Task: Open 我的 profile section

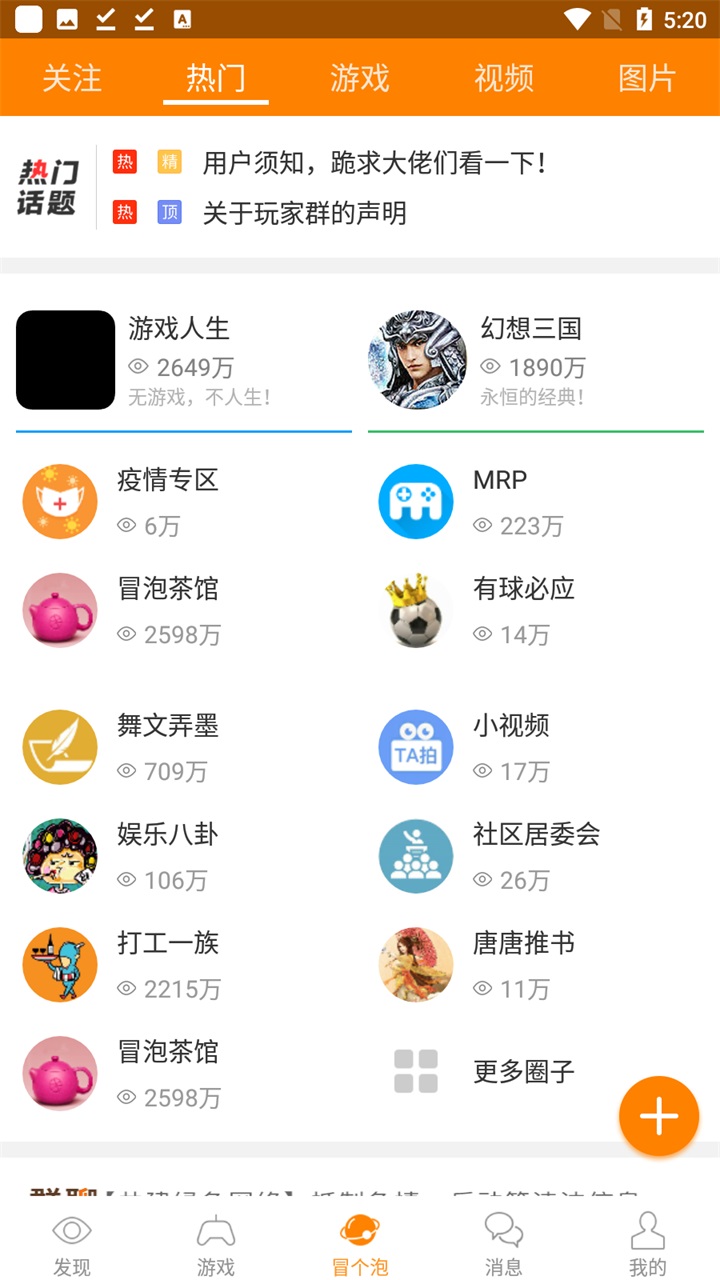Action: click(x=647, y=1240)
